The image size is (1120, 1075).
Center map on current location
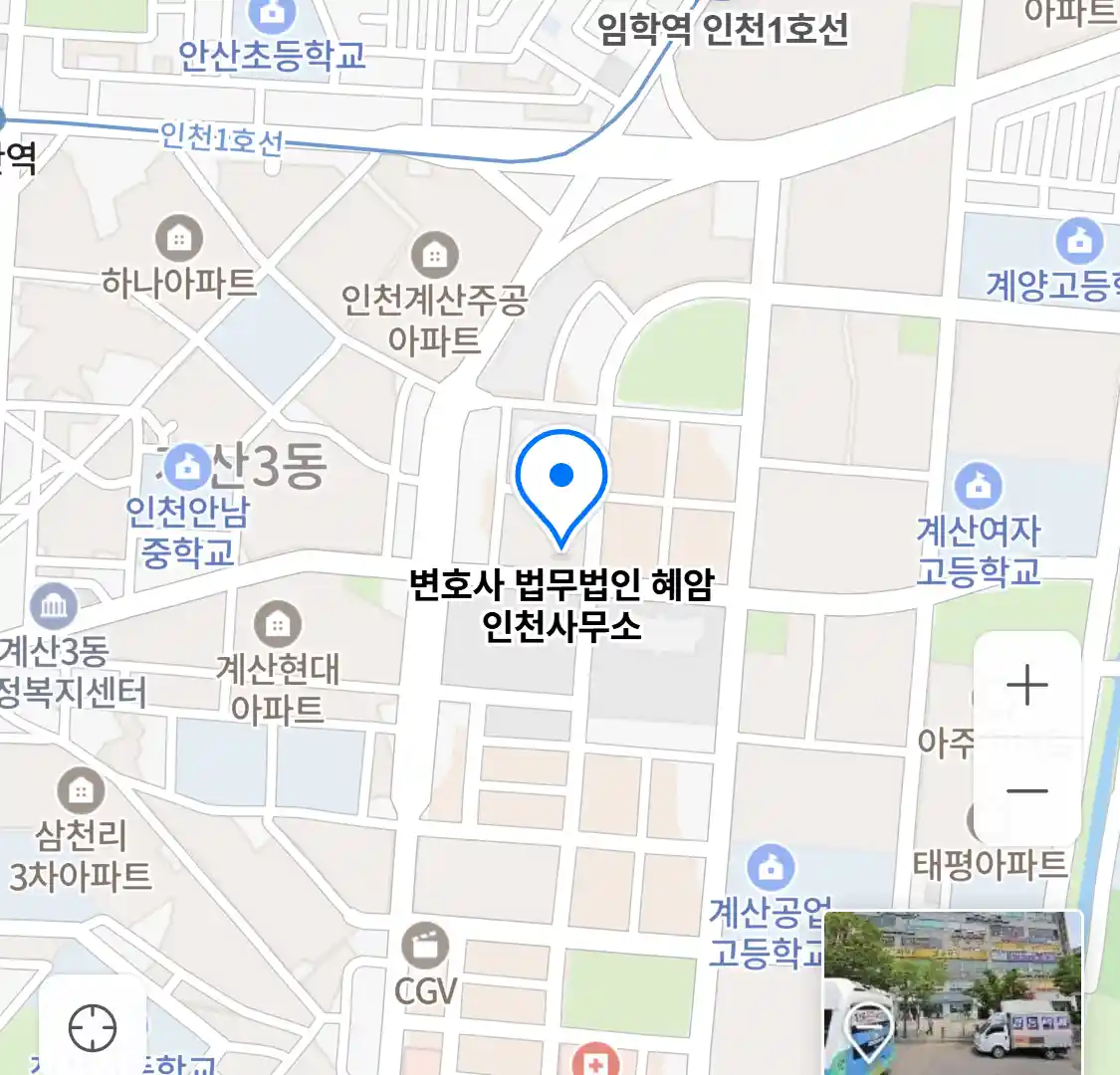(93, 1027)
